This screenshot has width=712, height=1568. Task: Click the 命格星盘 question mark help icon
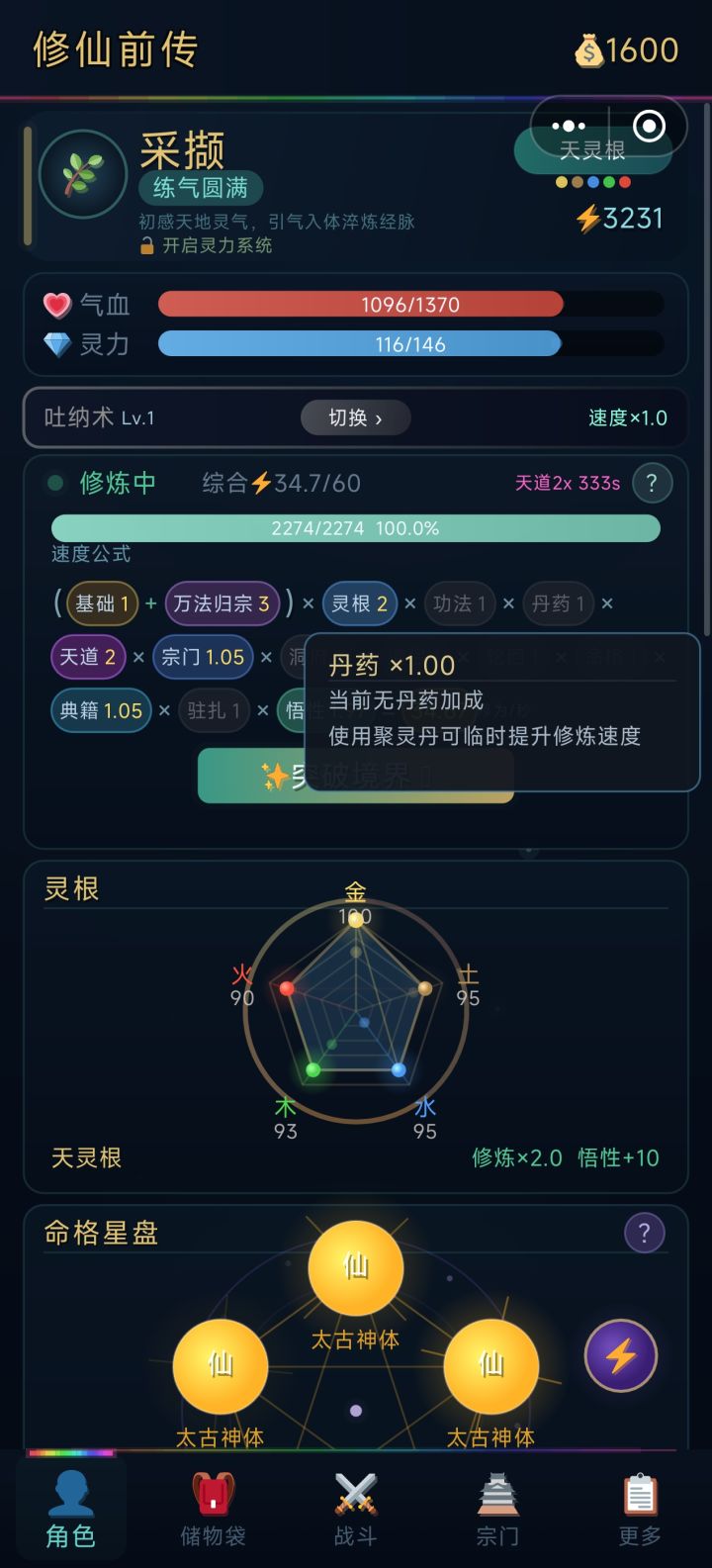646,1234
